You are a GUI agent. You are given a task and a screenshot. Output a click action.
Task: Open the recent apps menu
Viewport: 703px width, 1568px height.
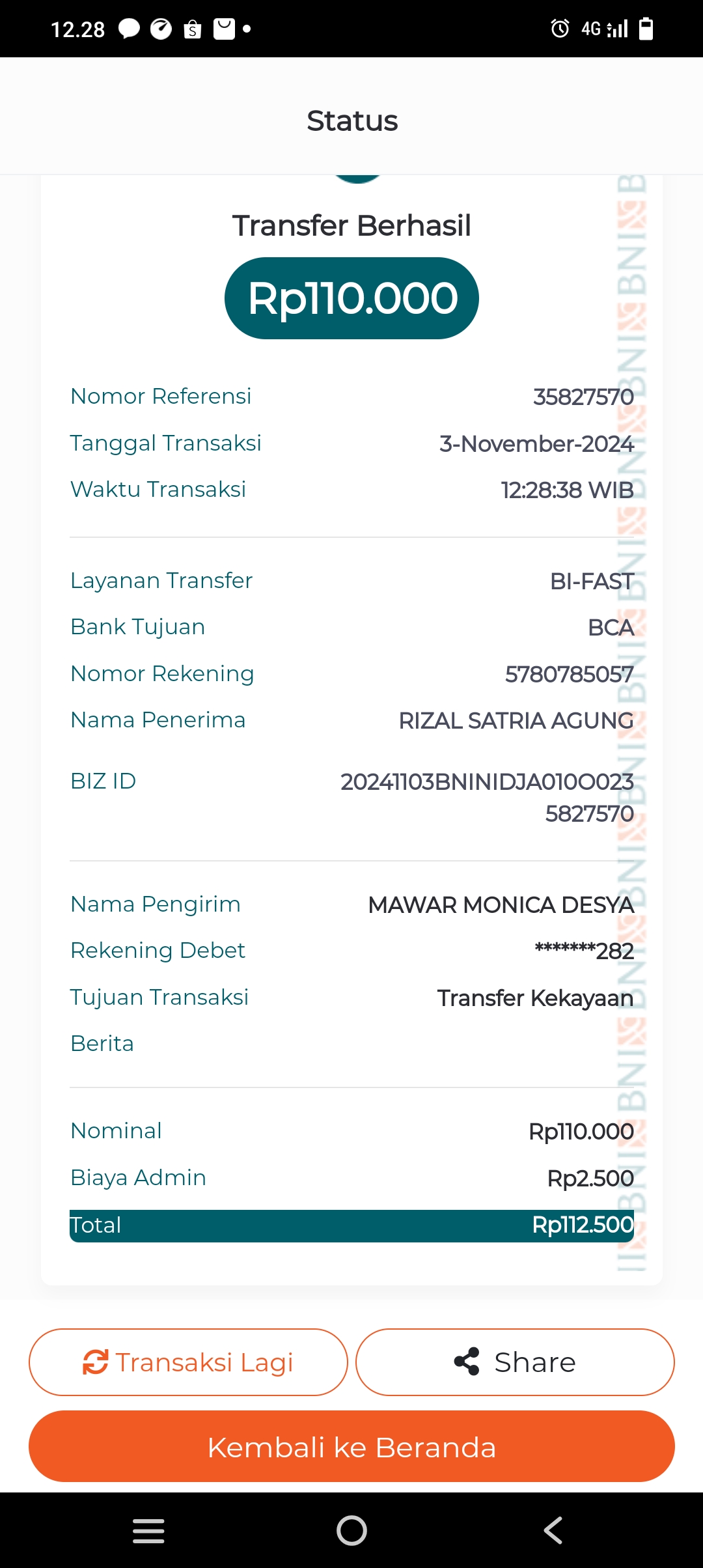pos(148,1530)
